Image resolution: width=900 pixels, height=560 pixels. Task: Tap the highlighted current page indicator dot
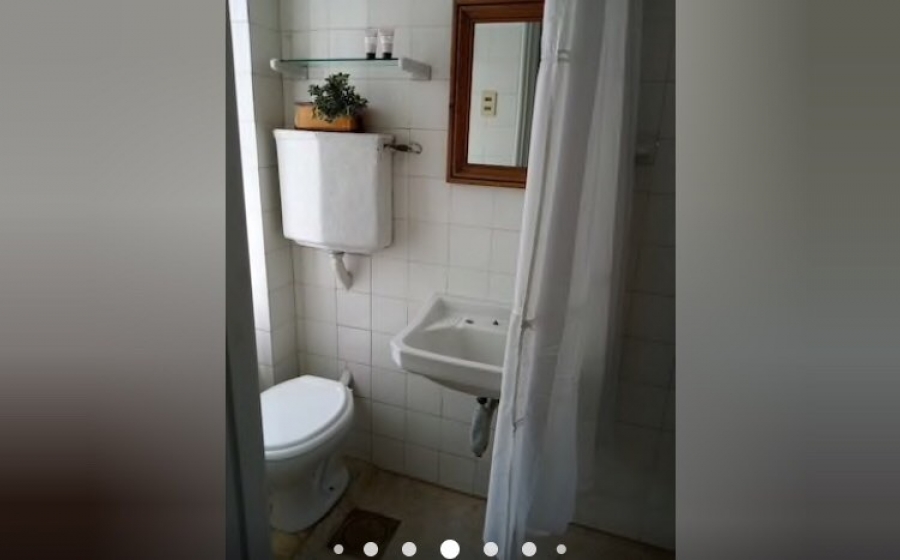click(x=449, y=549)
